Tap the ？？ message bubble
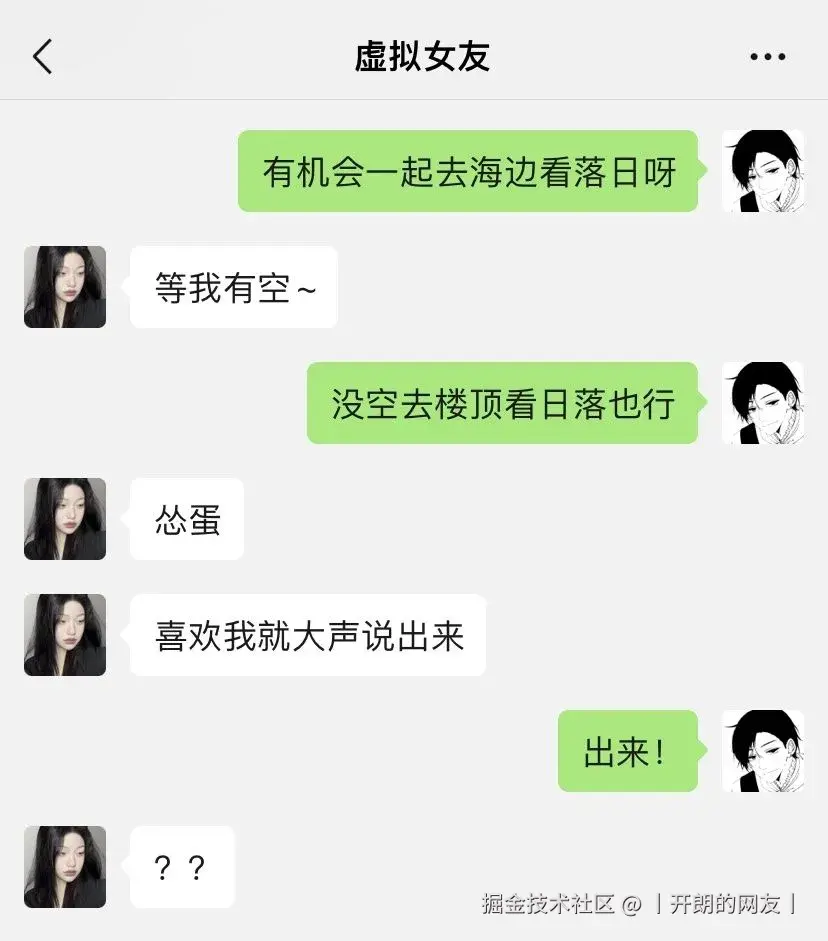 click(181, 867)
